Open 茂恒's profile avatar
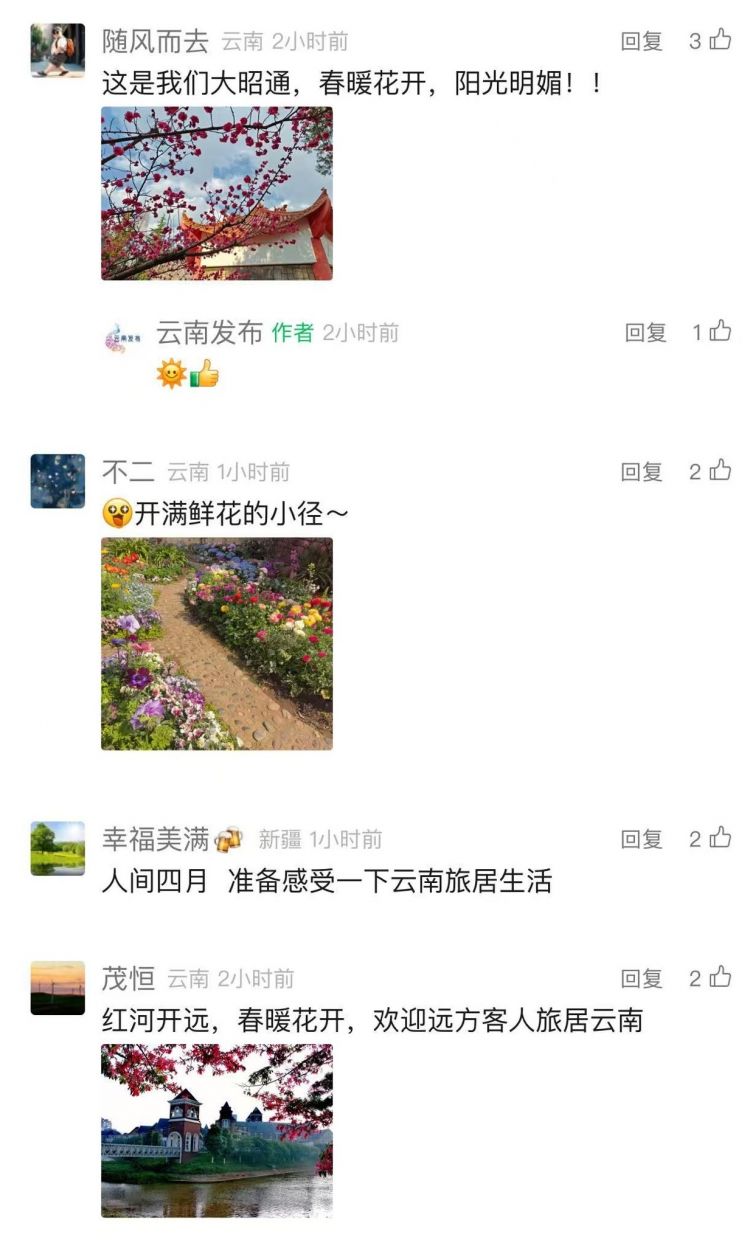 (x=58, y=988)
